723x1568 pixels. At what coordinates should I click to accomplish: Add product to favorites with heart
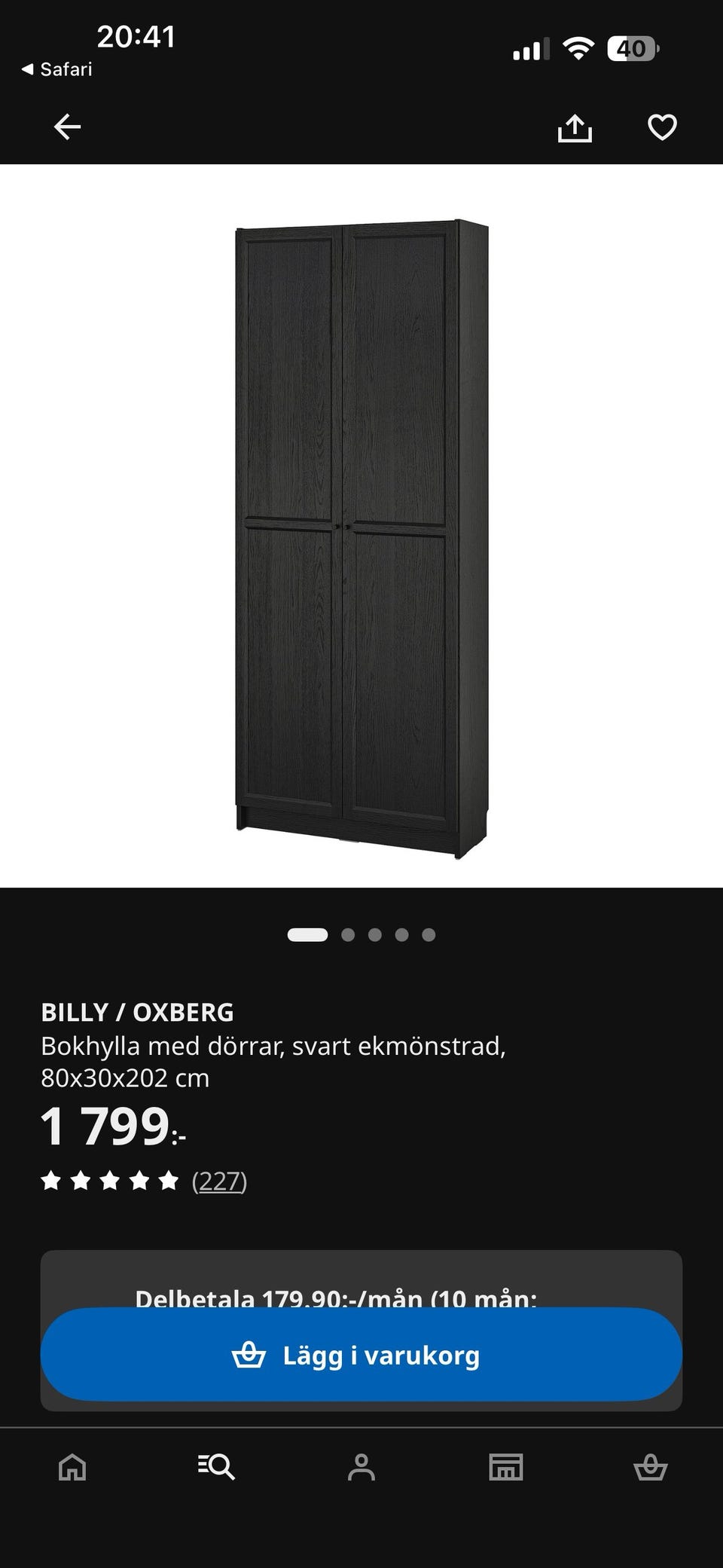662,127
